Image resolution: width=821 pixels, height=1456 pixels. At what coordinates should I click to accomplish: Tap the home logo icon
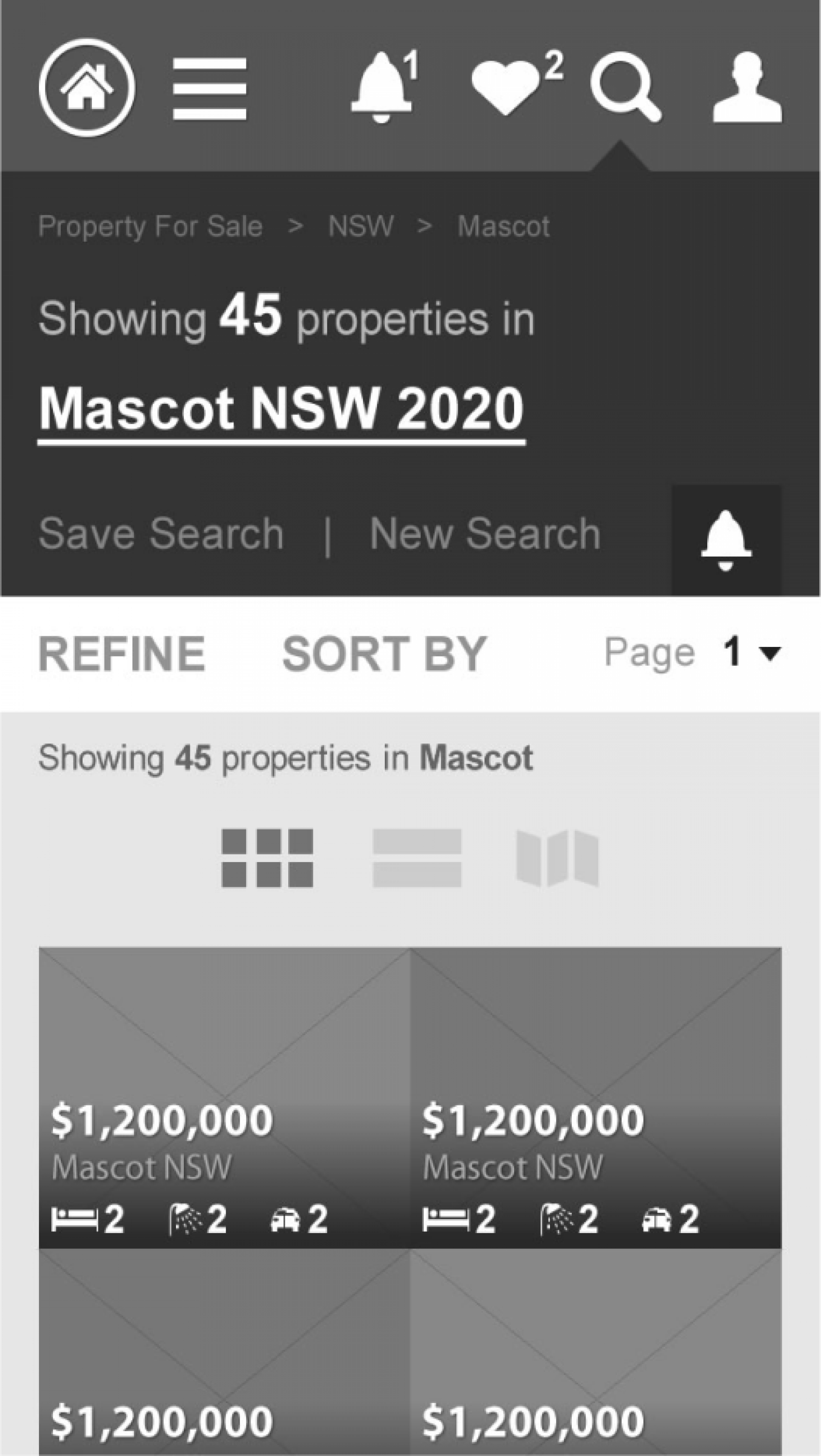86,87
